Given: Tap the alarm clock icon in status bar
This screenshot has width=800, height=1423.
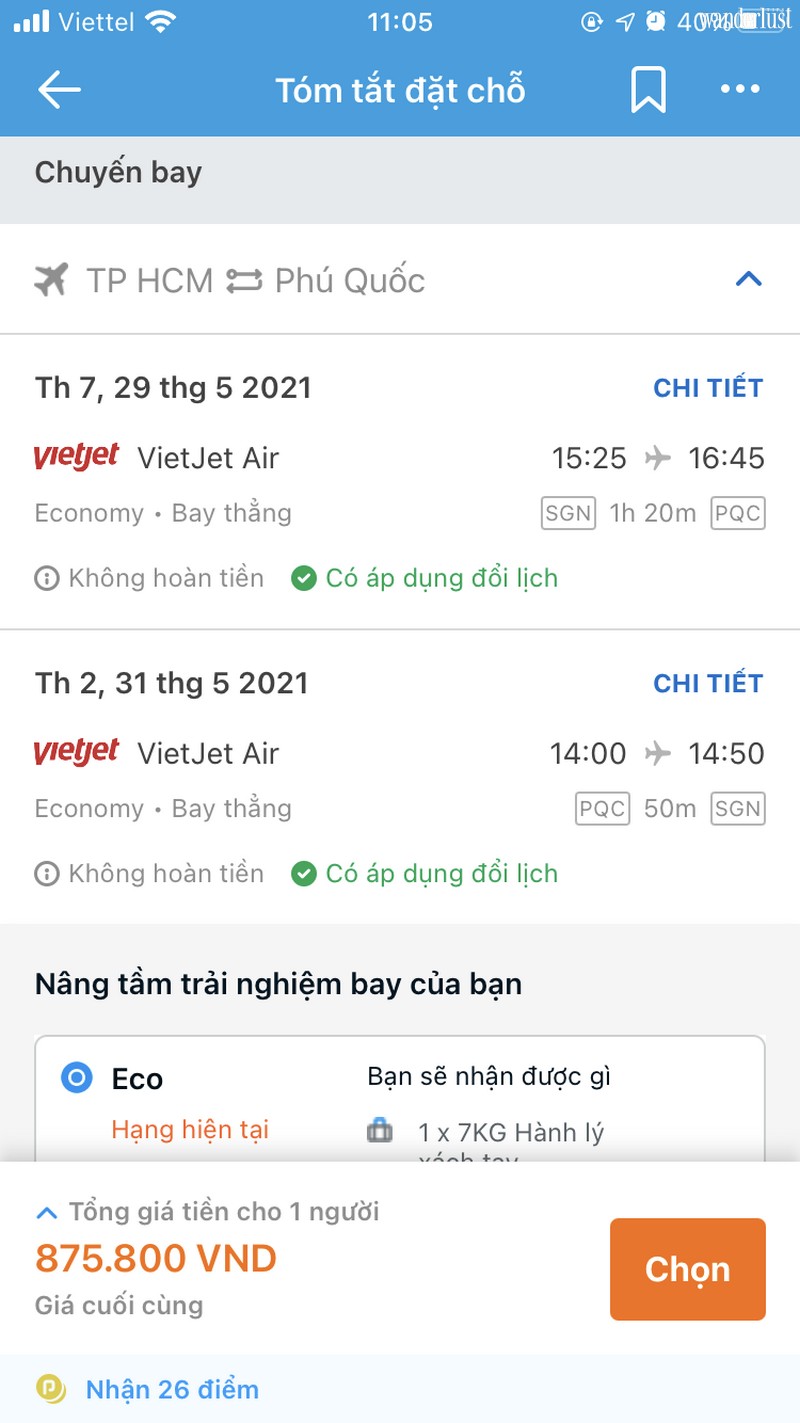Looking at the screenshot, I should [655, 21].
